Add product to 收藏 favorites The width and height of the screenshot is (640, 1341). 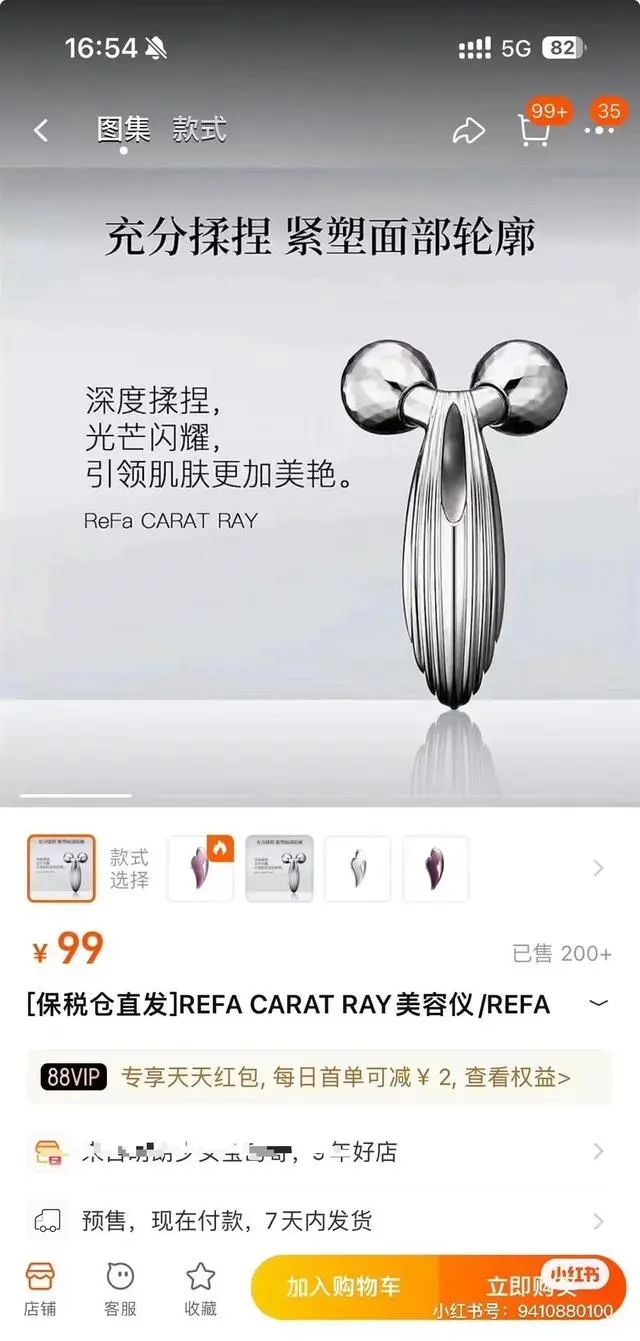[200, 1287]
